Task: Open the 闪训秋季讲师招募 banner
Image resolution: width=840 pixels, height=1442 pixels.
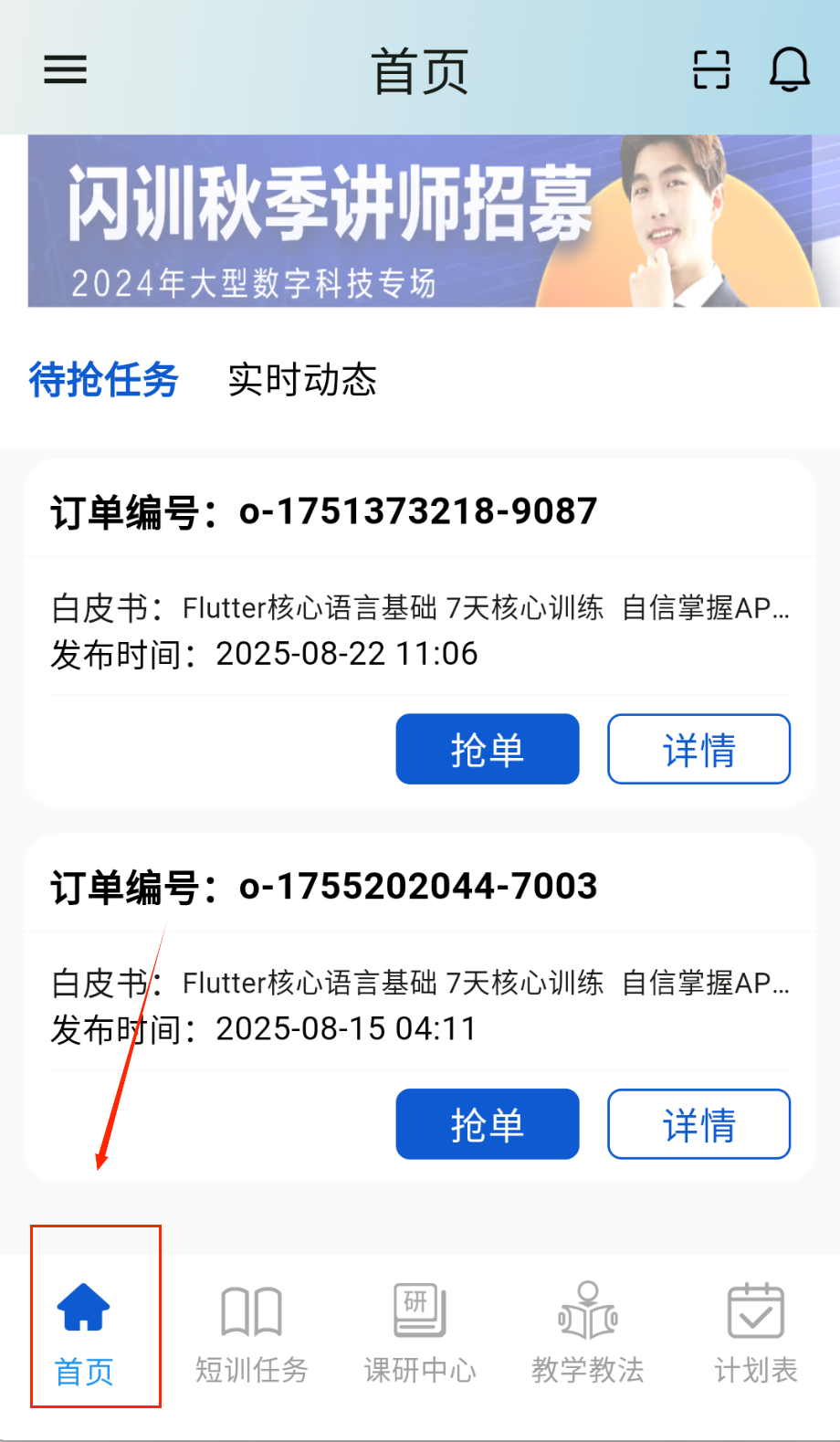Action: (x=420, y=221)
